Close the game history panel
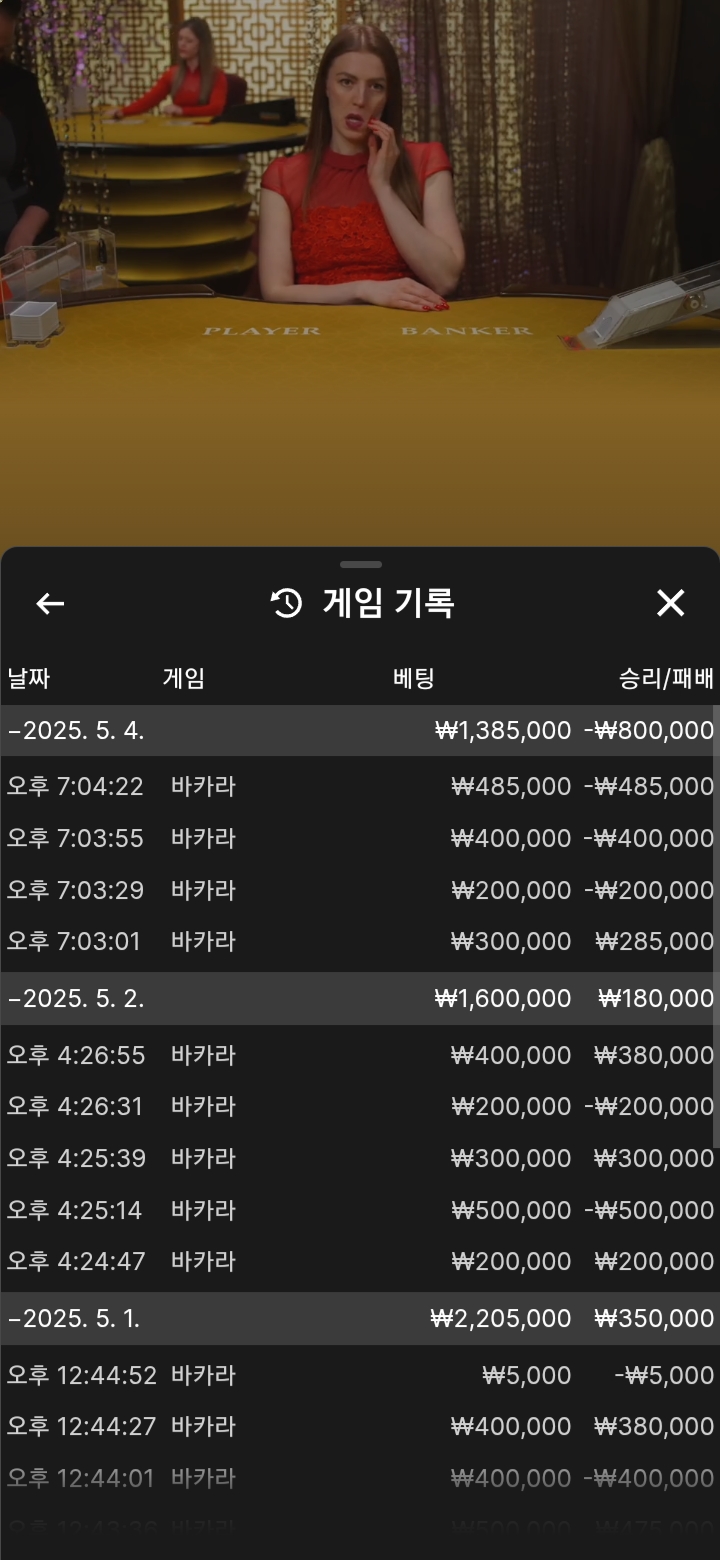The image size is (720, 1560). pos(670,603)
